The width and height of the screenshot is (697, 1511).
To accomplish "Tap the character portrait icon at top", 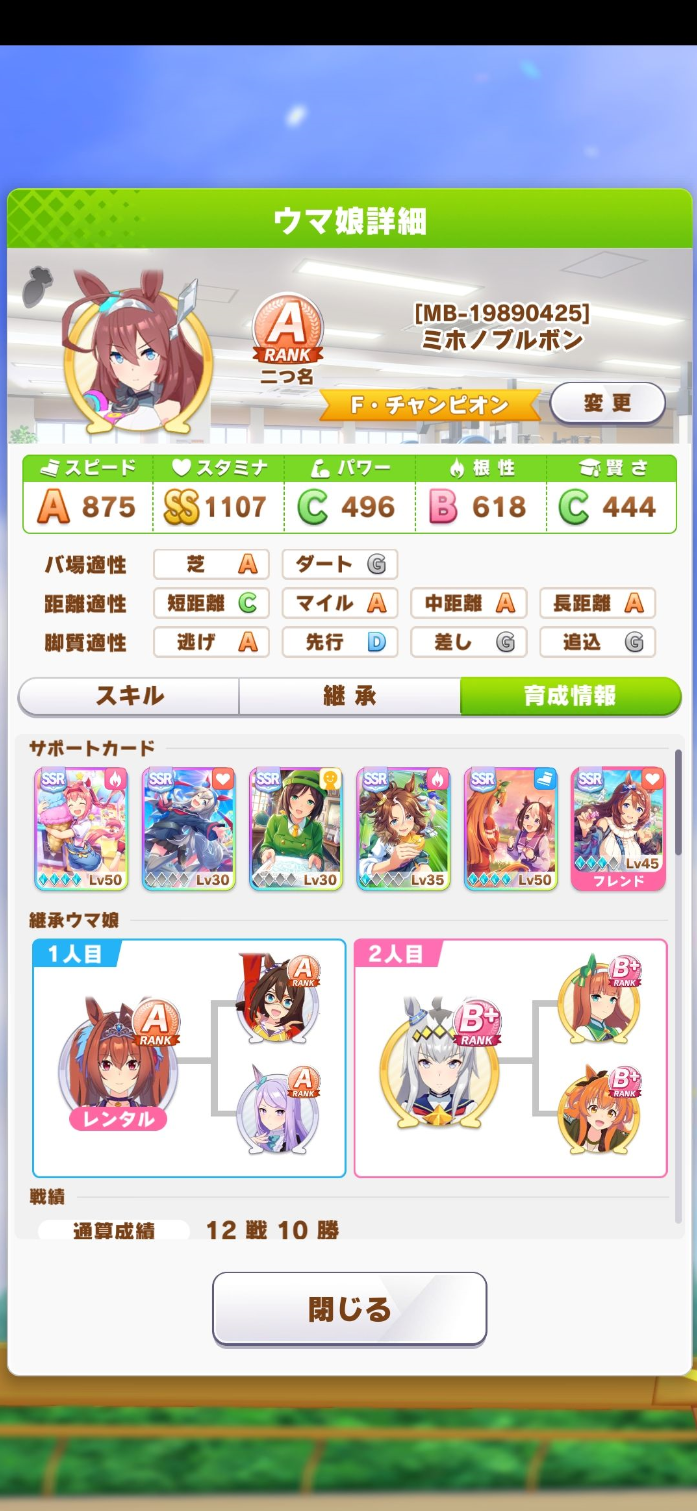I will [x=136, y=351].
